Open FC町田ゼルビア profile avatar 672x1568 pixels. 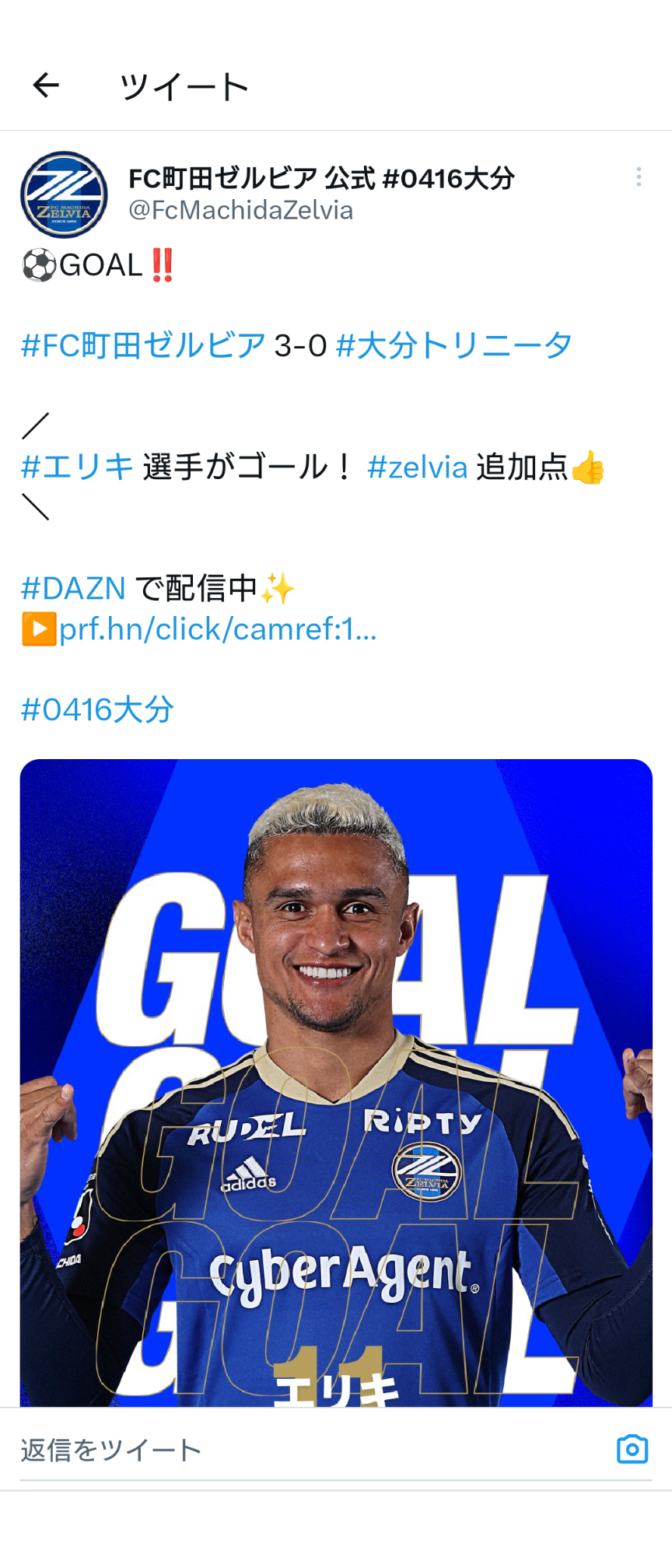64,194
